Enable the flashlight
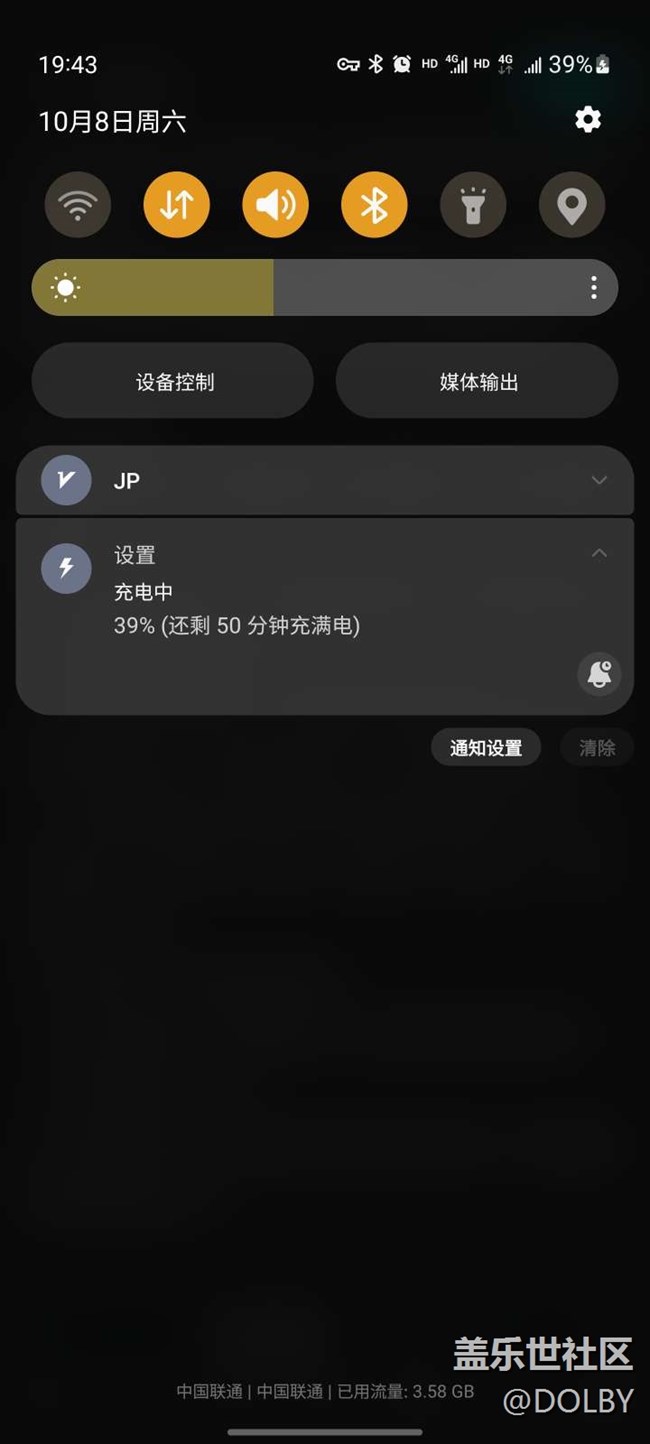The image size is (650, 1444). tap(473, 205)
